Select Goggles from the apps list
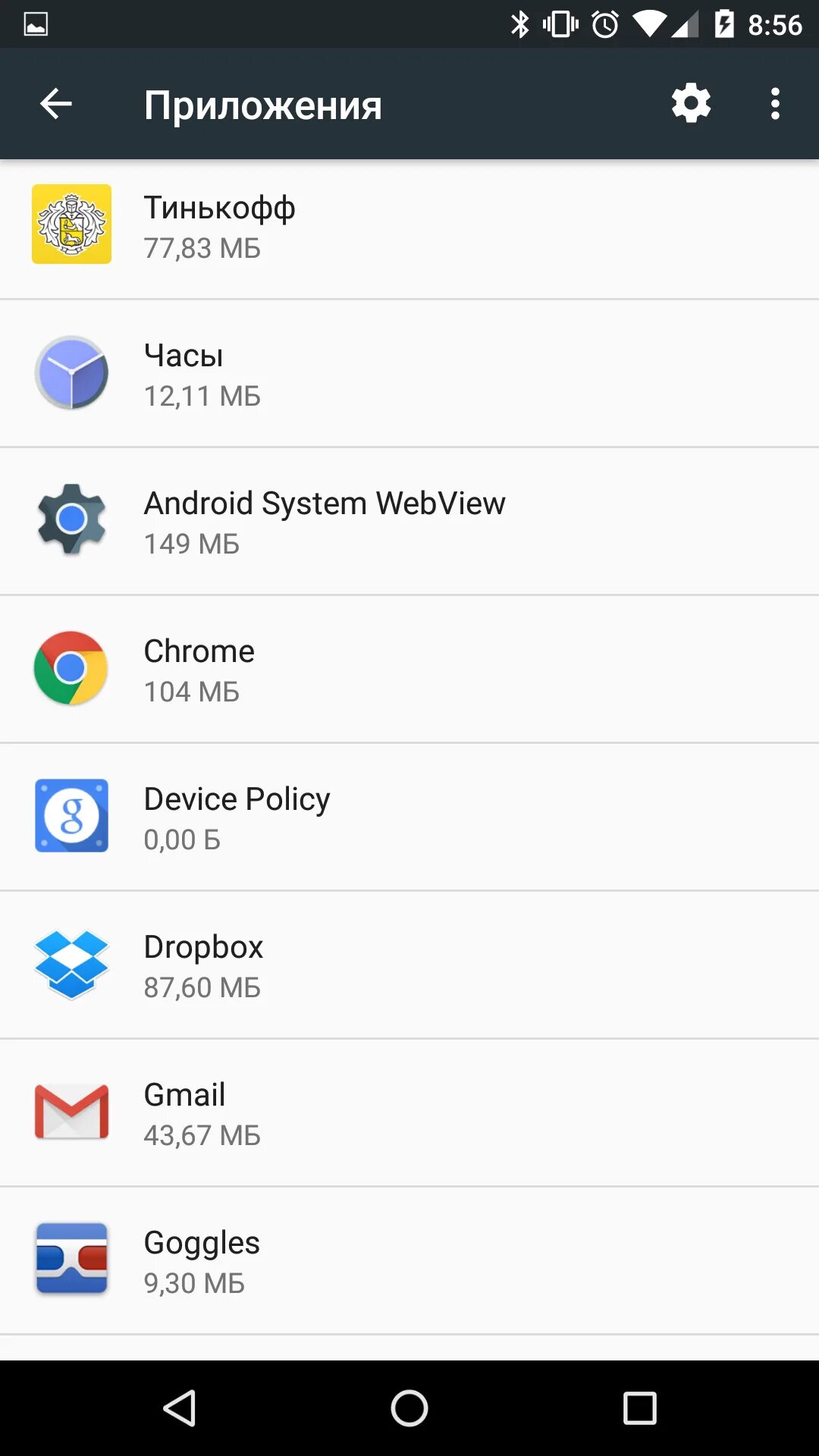Viewport: 819px width, 1456px height. [409, 1261]
